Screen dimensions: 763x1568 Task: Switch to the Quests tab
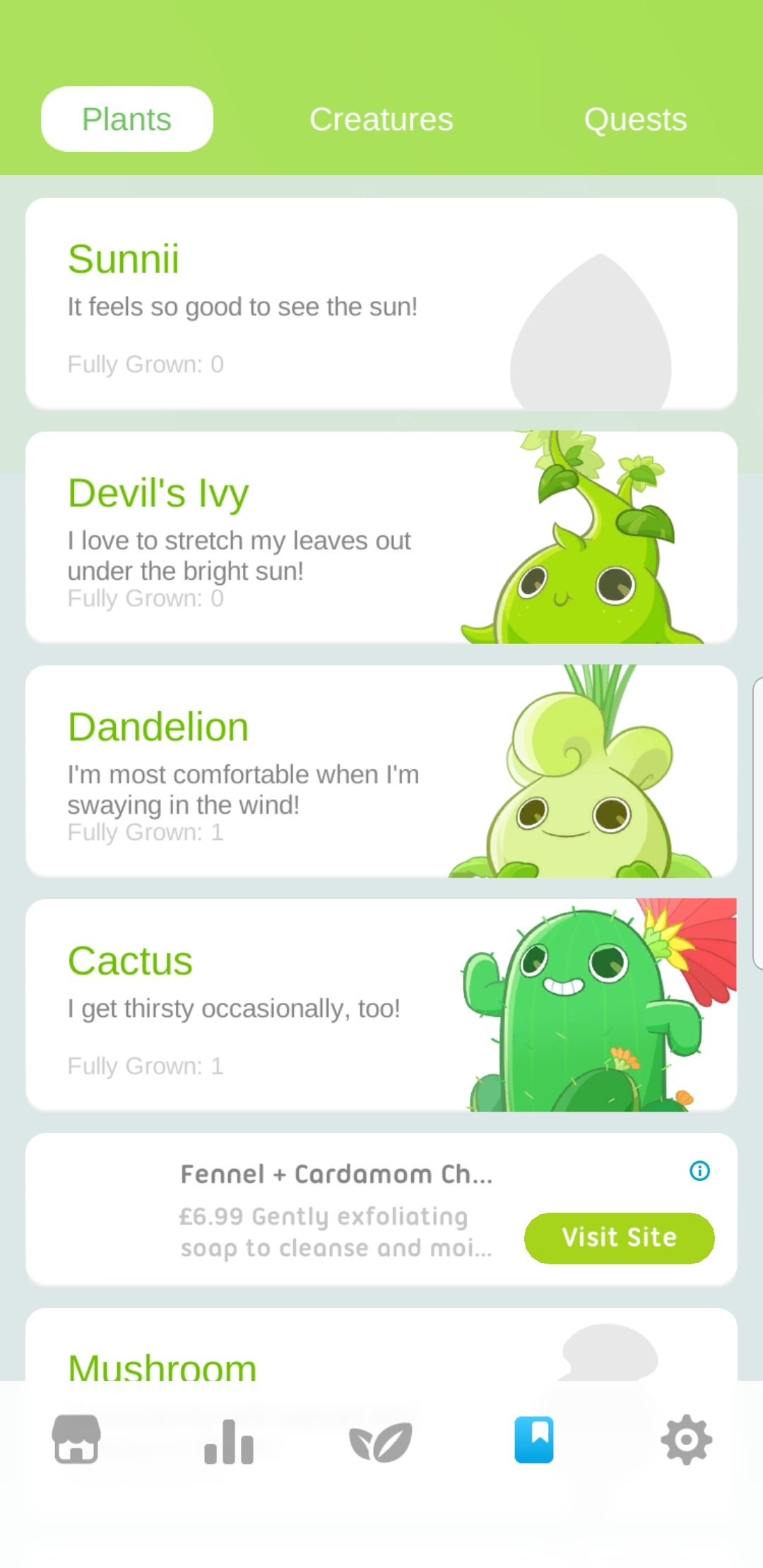(635, 119)
